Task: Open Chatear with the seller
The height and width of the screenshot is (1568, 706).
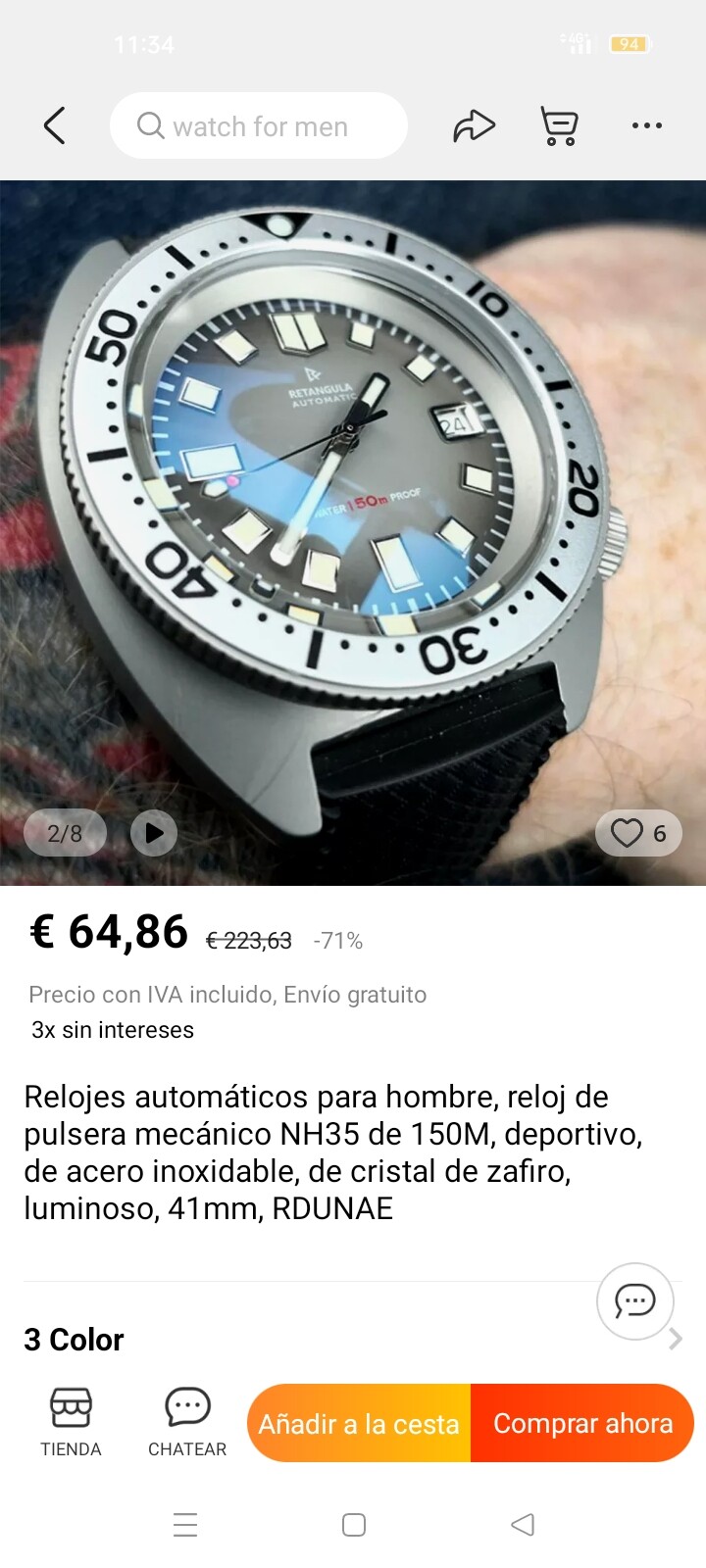Action: point(187,1423)
